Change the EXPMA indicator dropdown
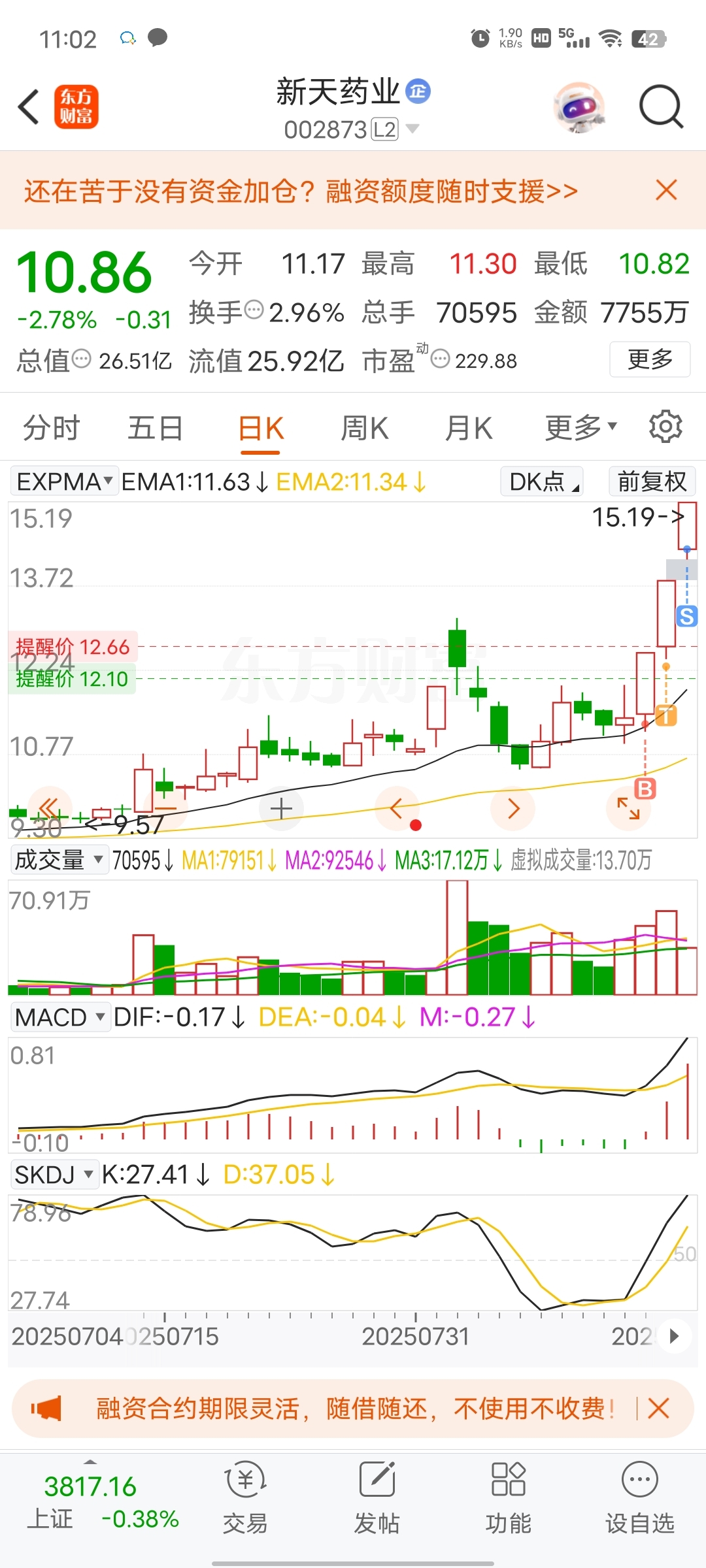Image resolution: width=706 pixels, height=1568 pixels. (x=64, y=482)
